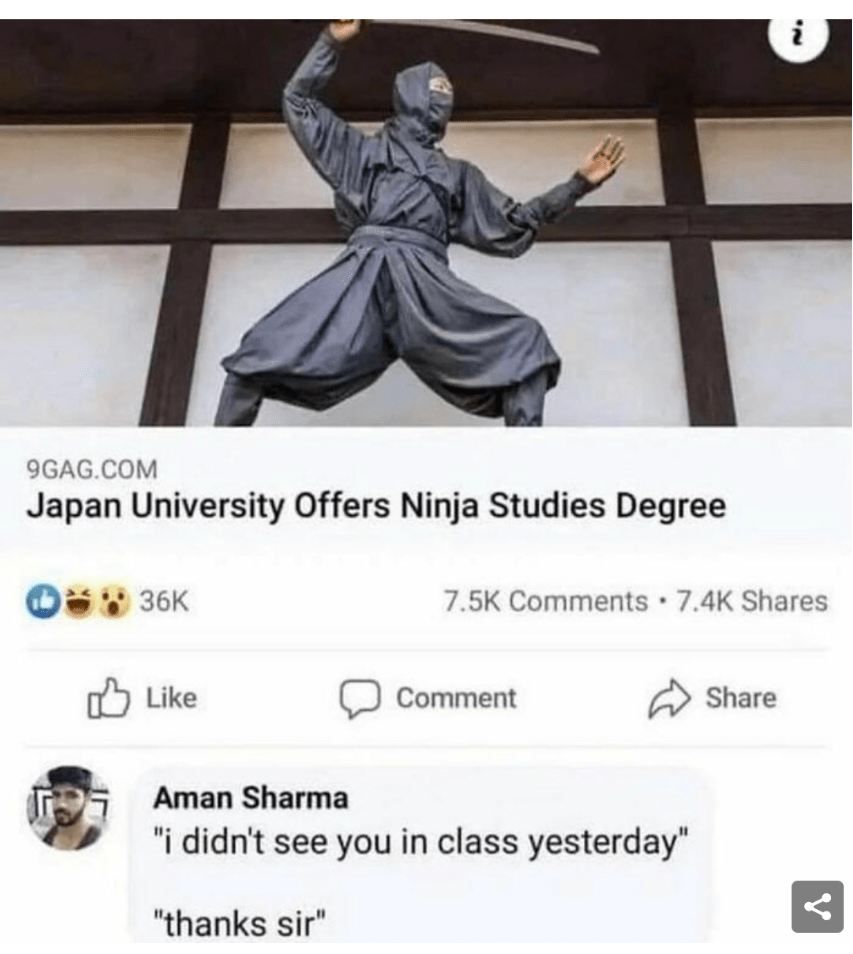View the 7.4K Shares

(x=752, y=601)
